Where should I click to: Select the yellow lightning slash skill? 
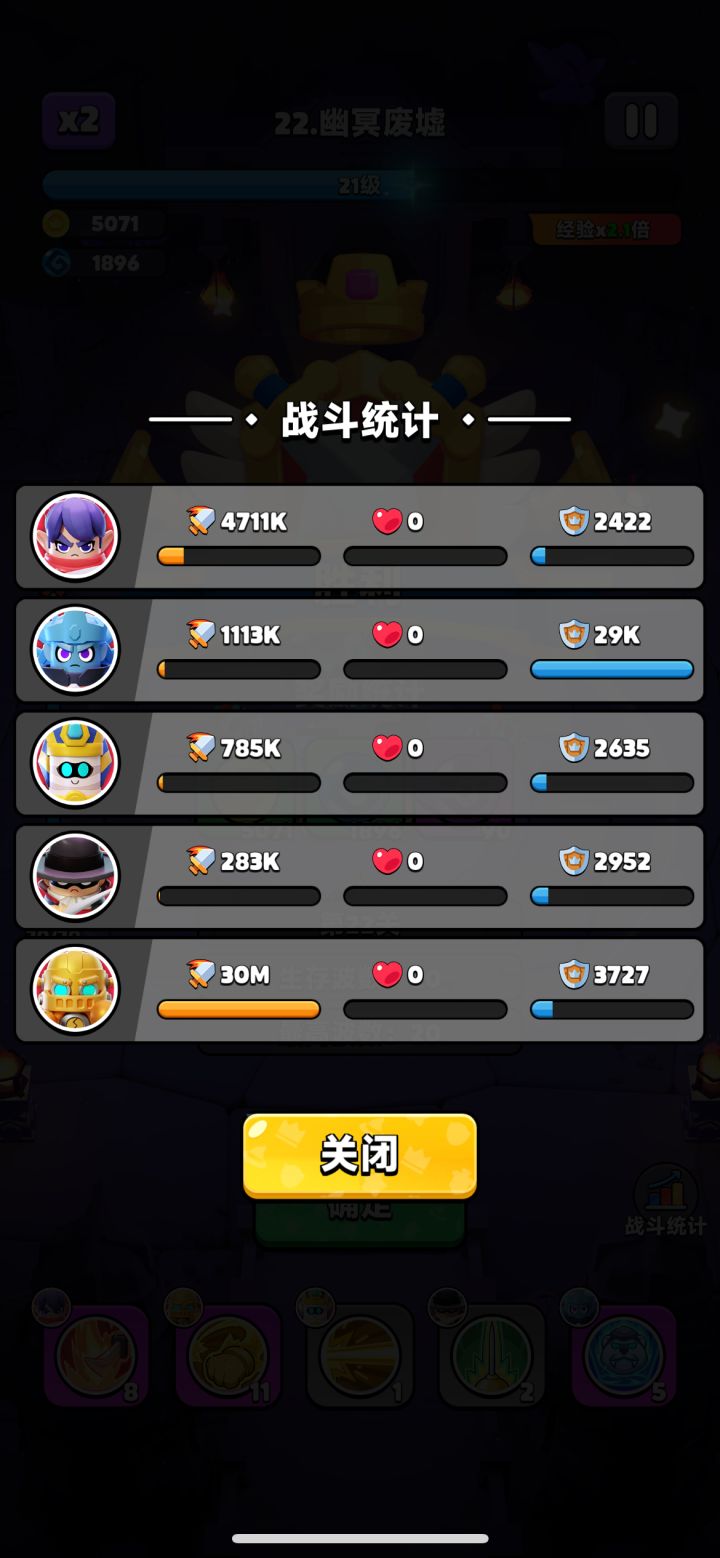click(x=360, y=1355)
